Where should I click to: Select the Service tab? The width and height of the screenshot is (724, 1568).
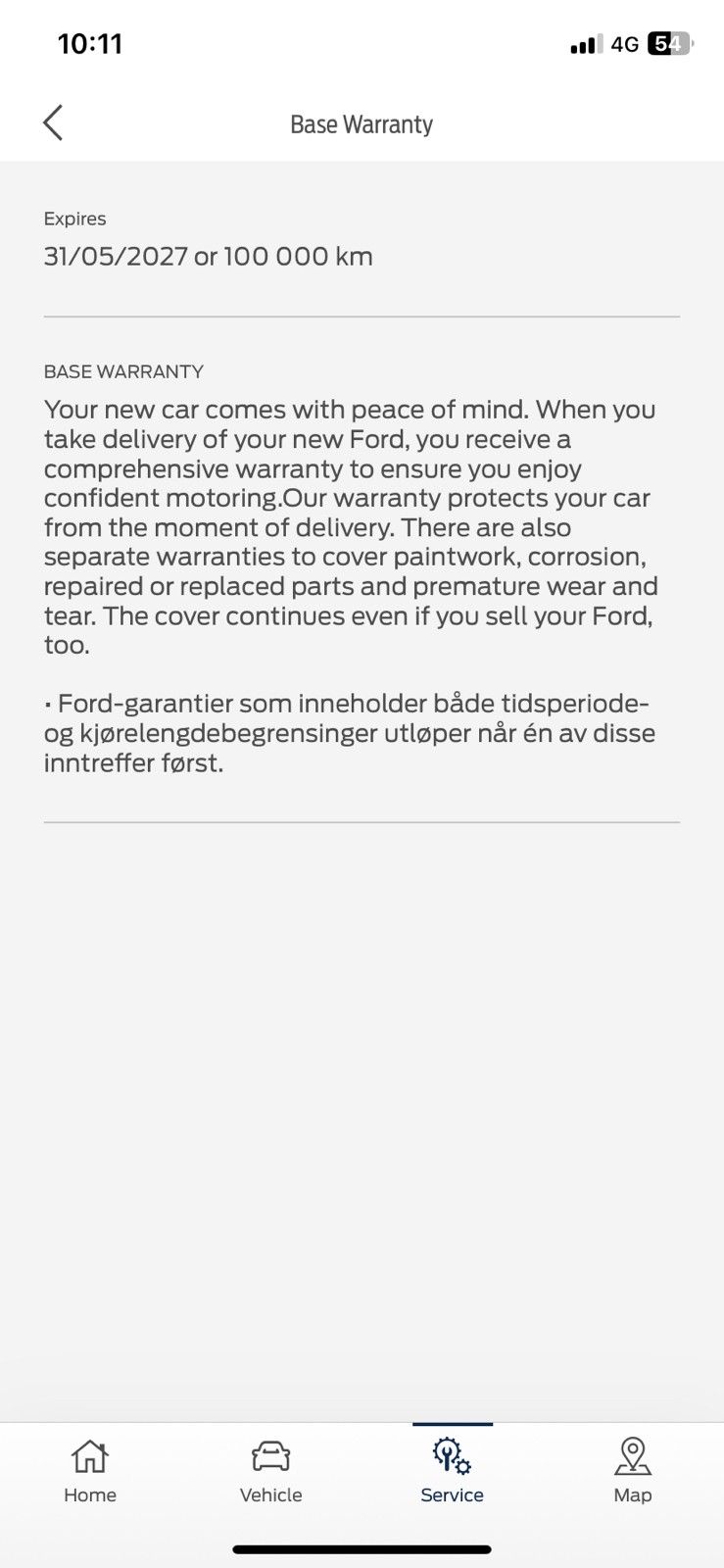point(452,1470)
